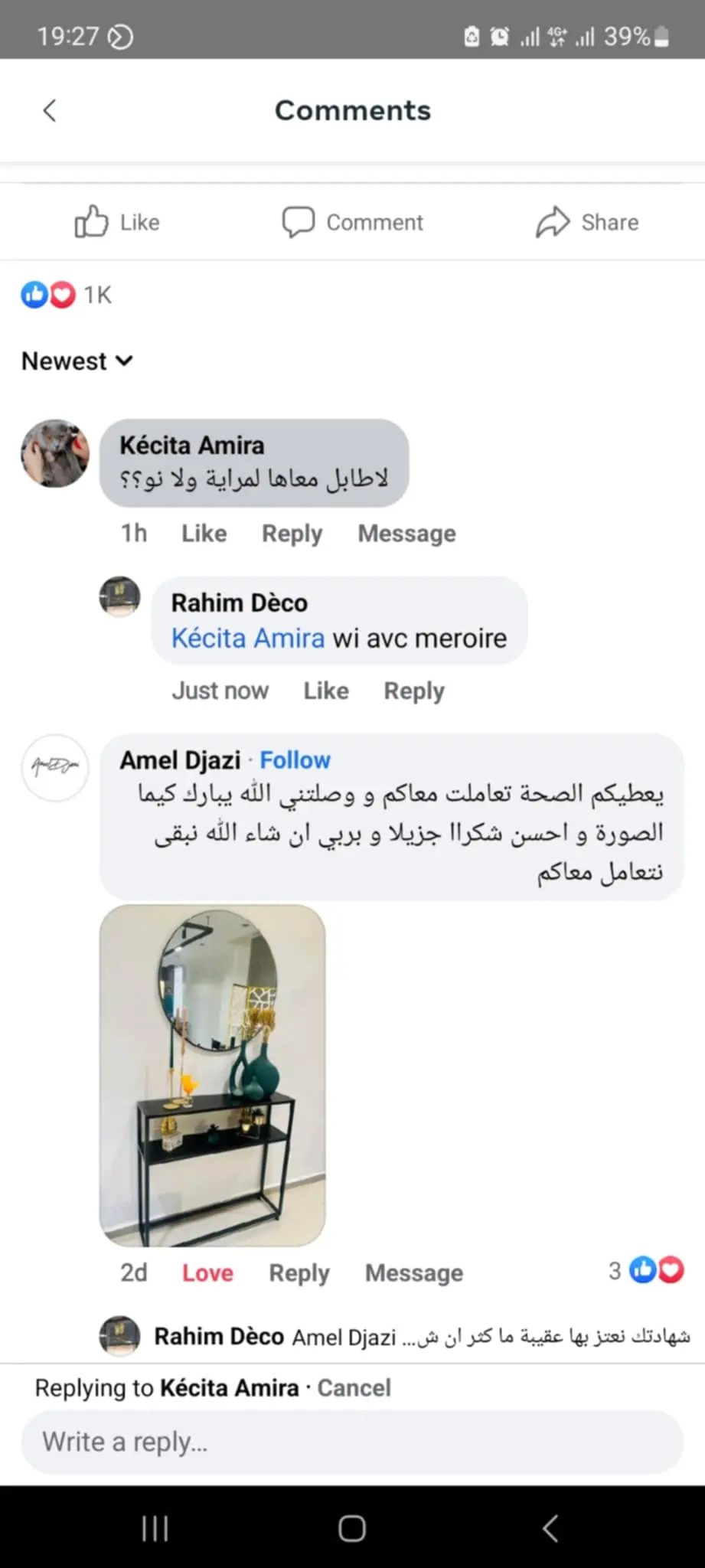The height and width of the screenshot is (1568, 705).
Task: Cancel replying to Kécita Amira
Action: [354, 1387]
